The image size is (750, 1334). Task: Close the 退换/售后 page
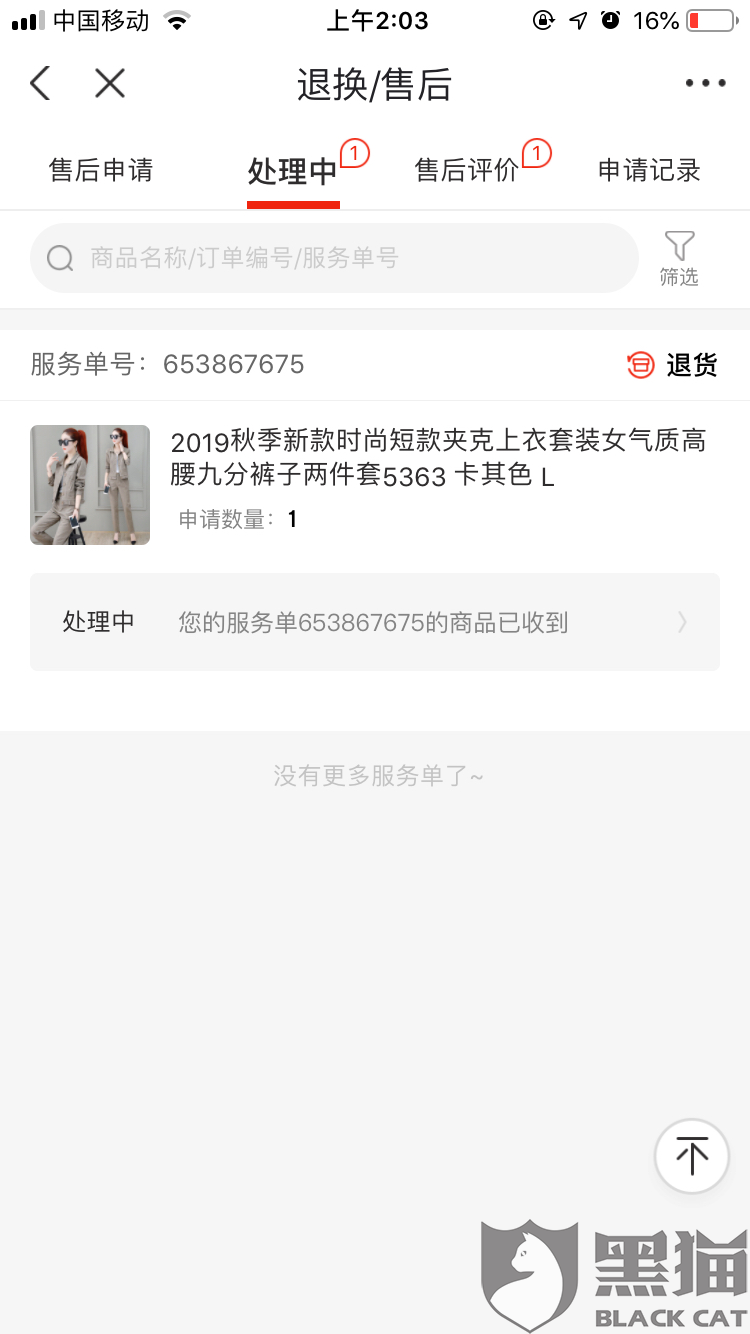coord(110,83)
